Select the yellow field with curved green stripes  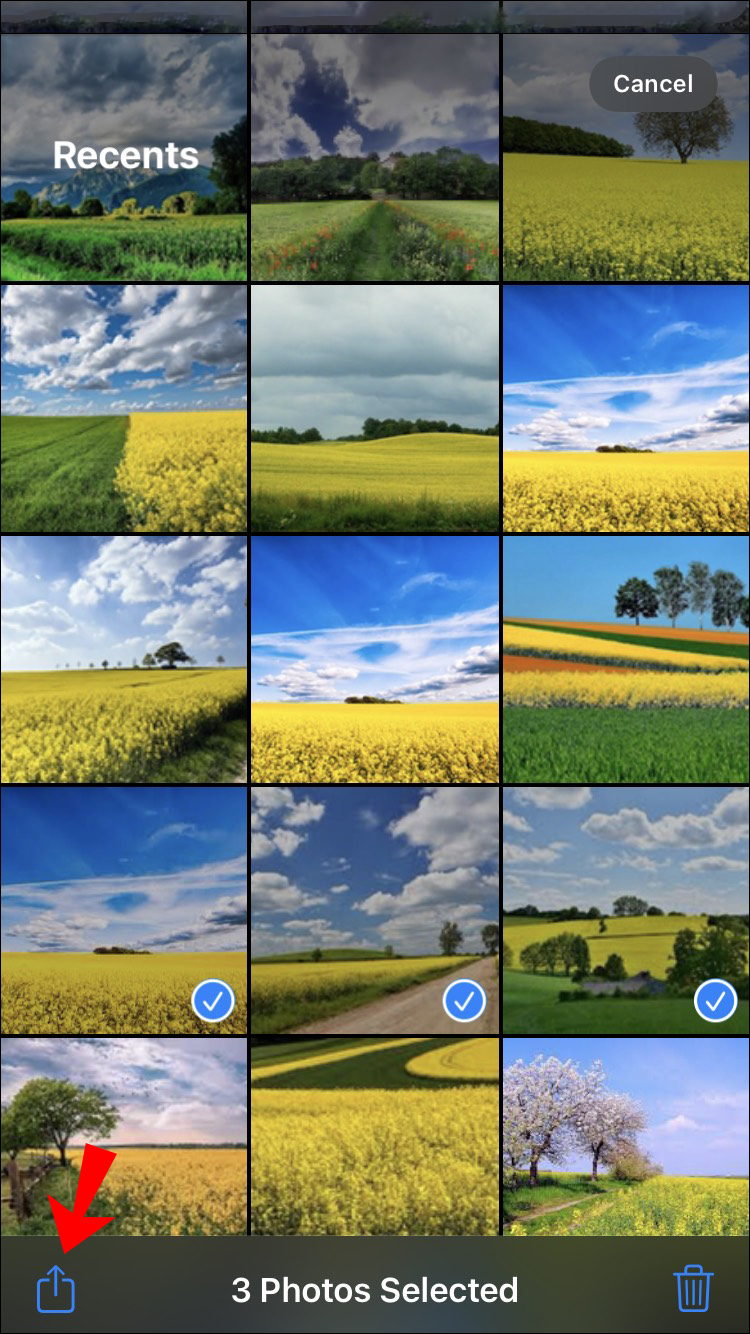375,1136
